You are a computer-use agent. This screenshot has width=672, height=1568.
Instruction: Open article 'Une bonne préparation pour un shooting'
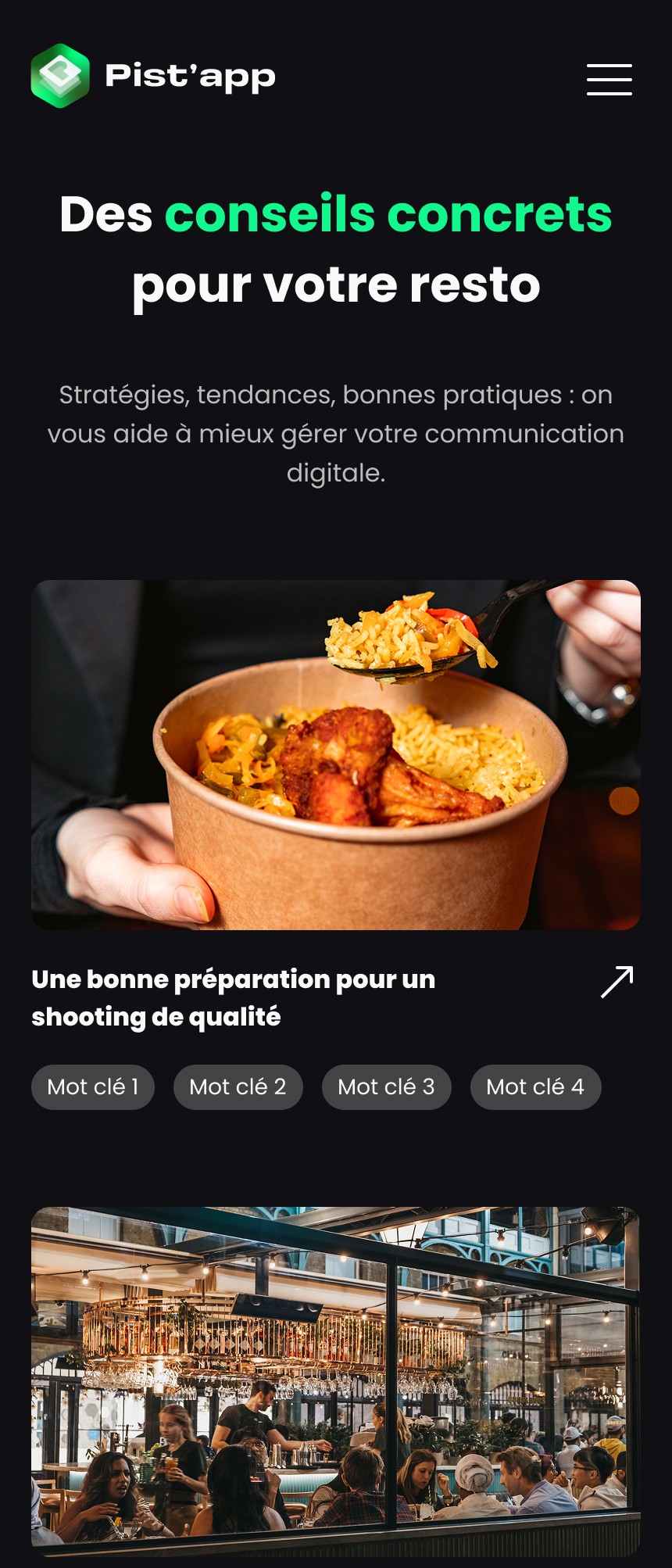(233, 997)
